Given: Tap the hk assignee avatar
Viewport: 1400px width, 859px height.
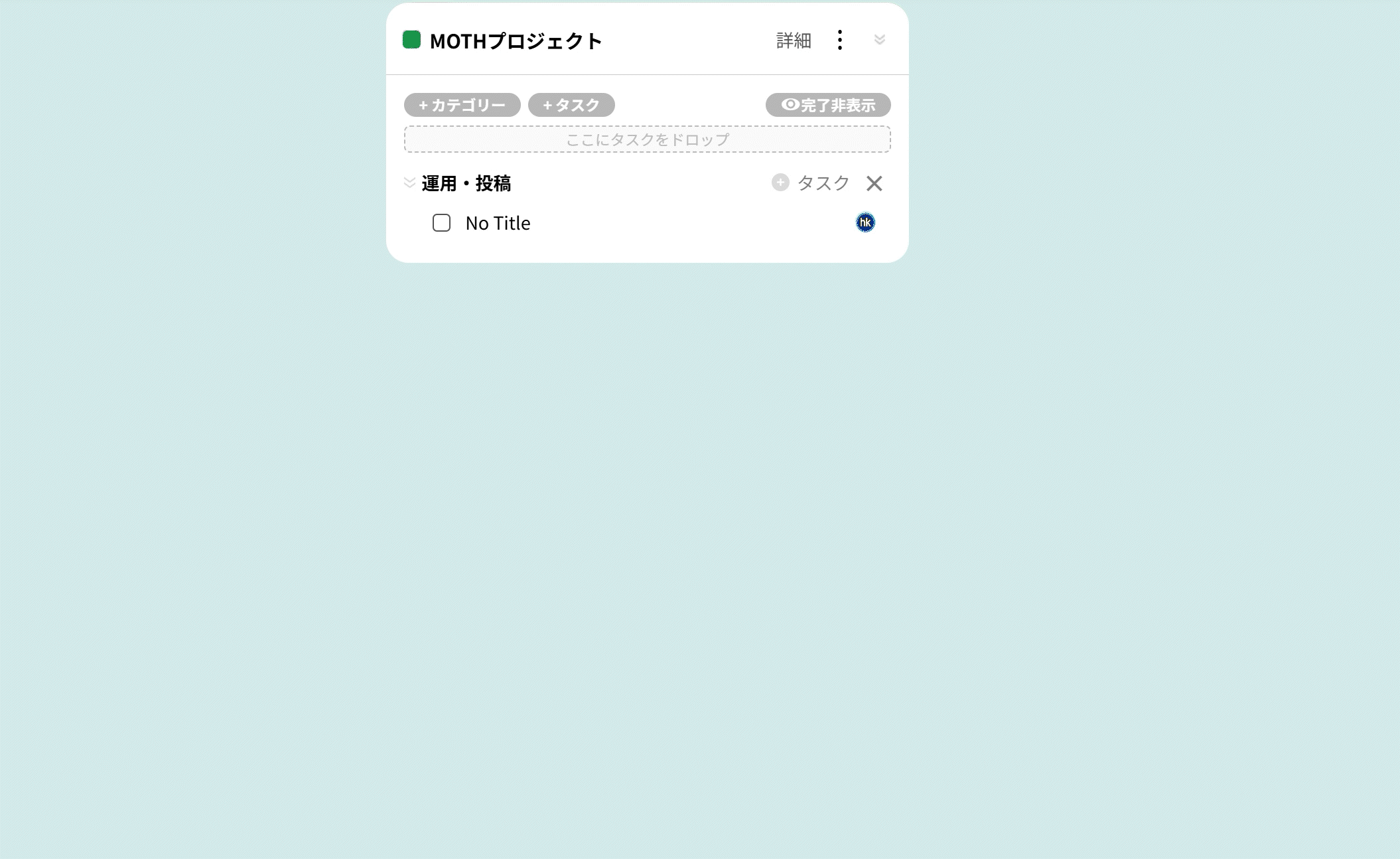Looking at the screenshot, I should point(865,223).
